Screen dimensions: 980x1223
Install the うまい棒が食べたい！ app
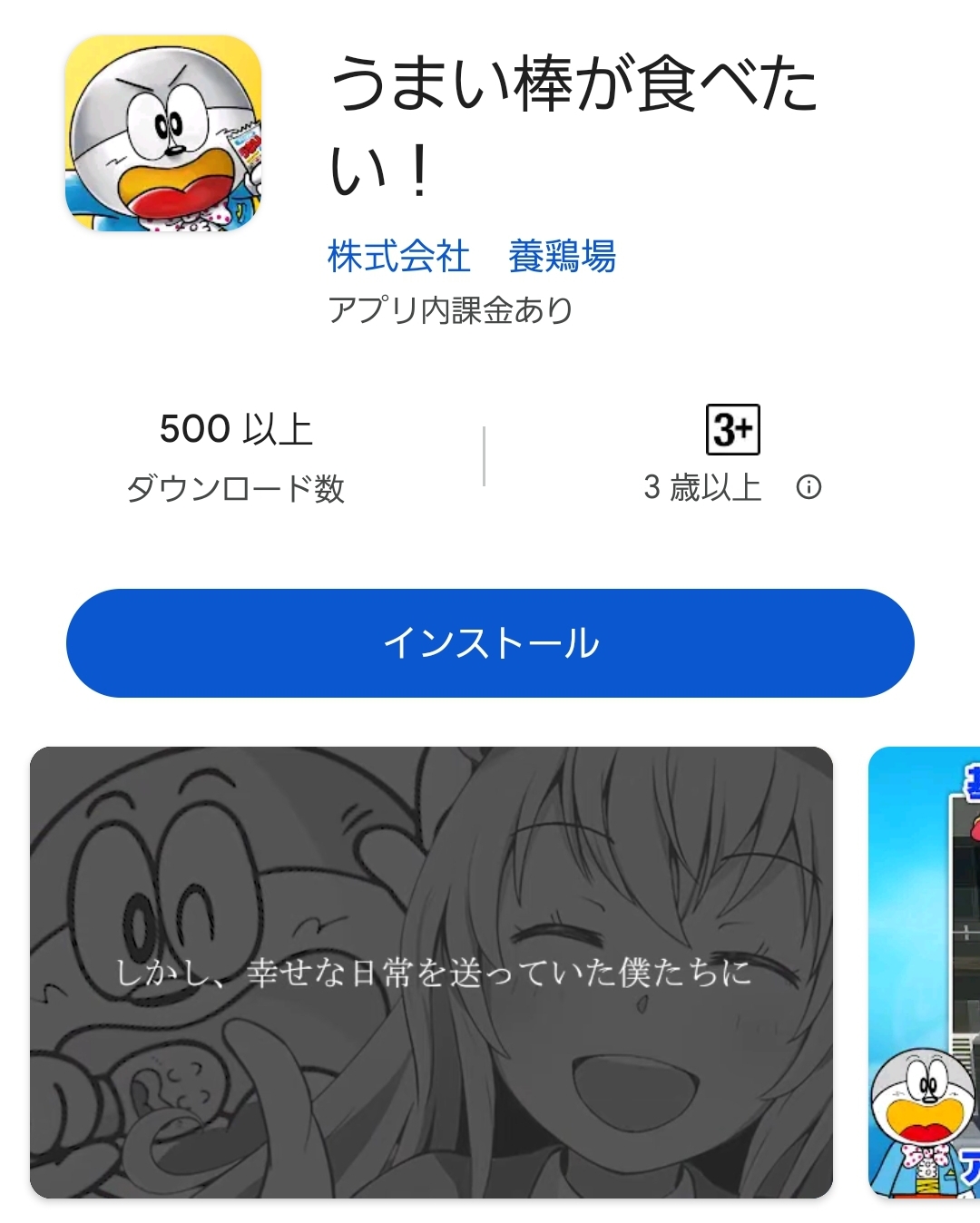point(490,642)
